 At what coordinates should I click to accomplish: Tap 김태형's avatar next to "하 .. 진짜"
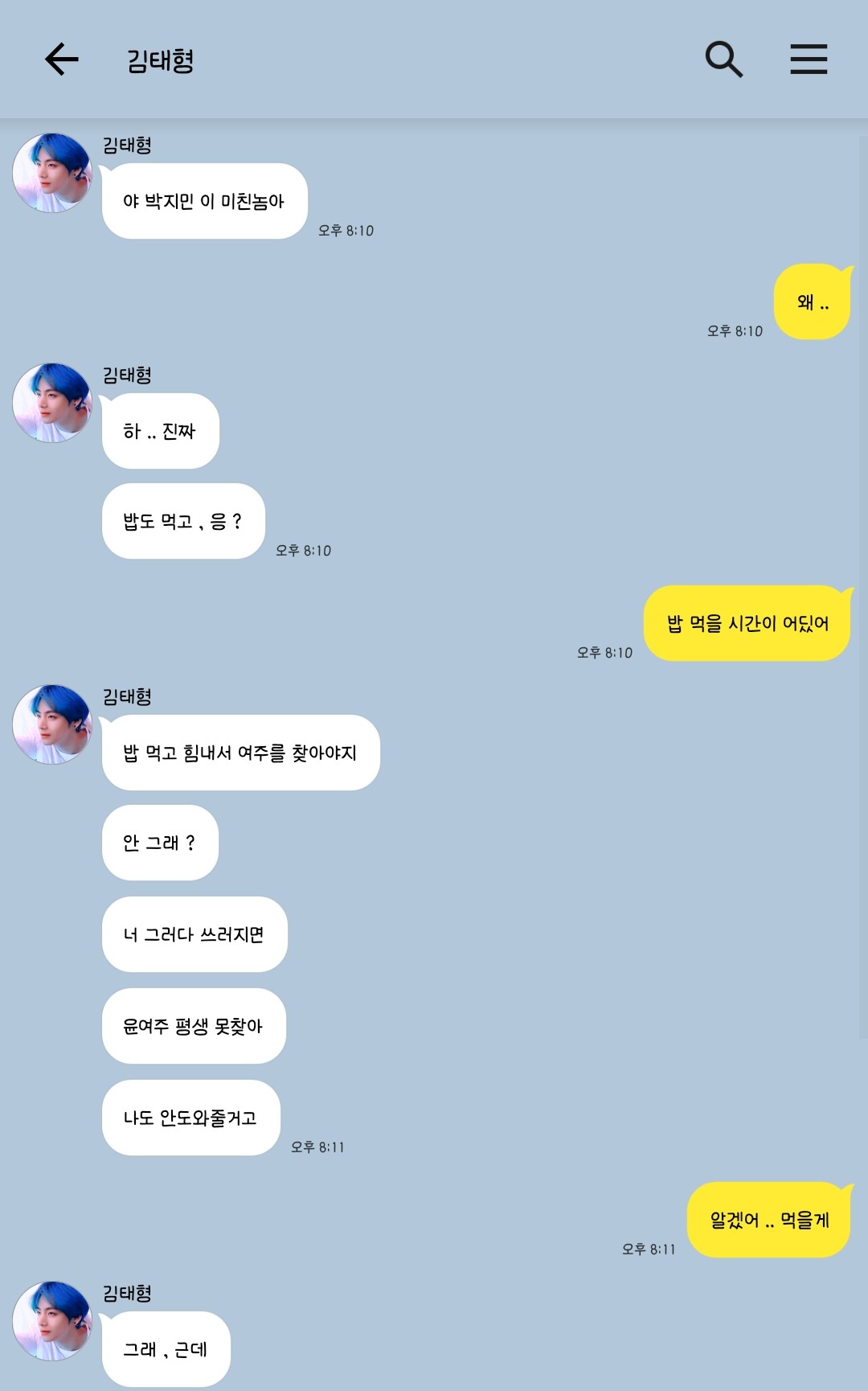[52, 403]
